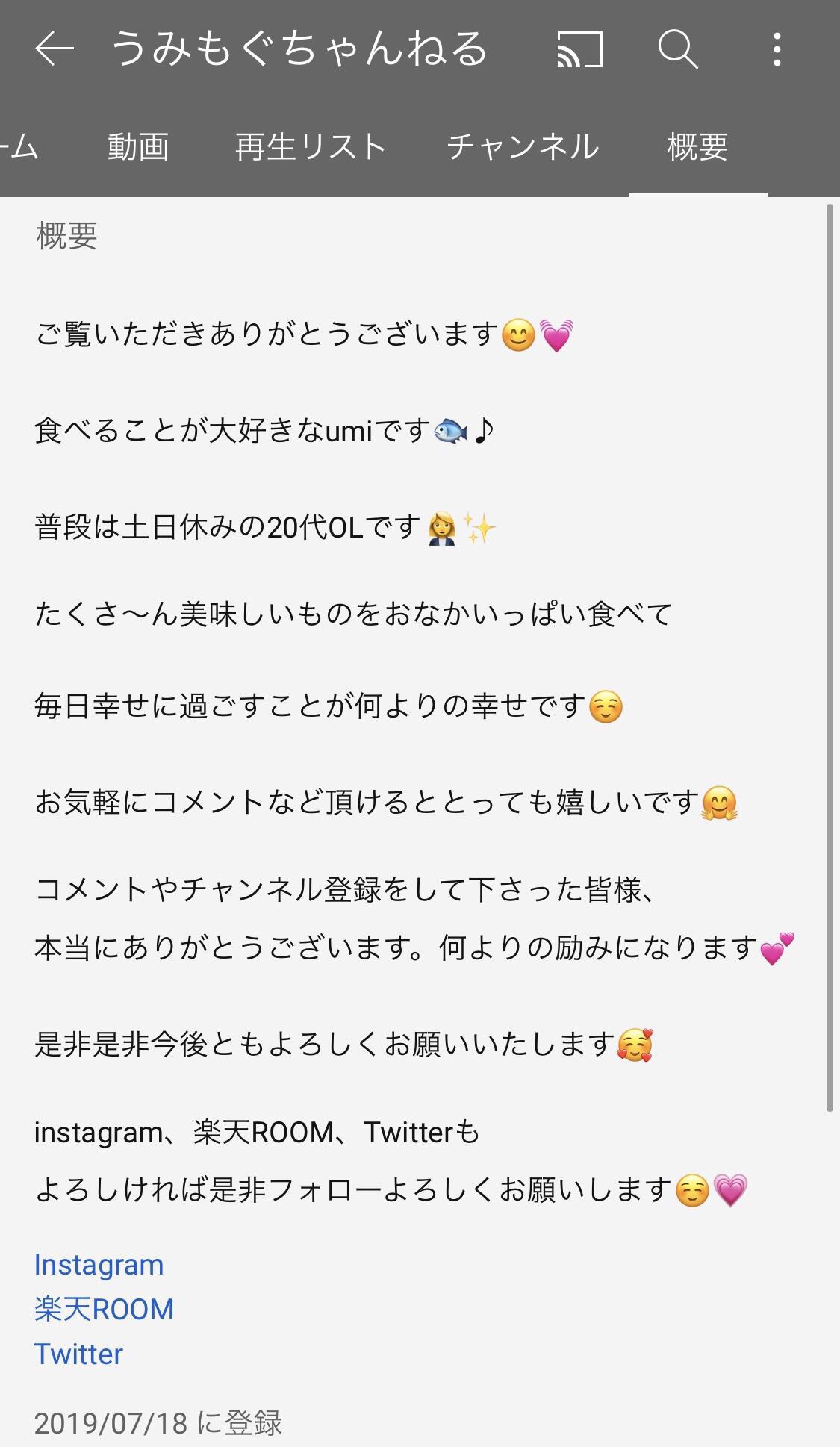This screenshot has width=840, height=1447.
Task: Switch to the 動画 tab
Action: click(x=138, y=146)
